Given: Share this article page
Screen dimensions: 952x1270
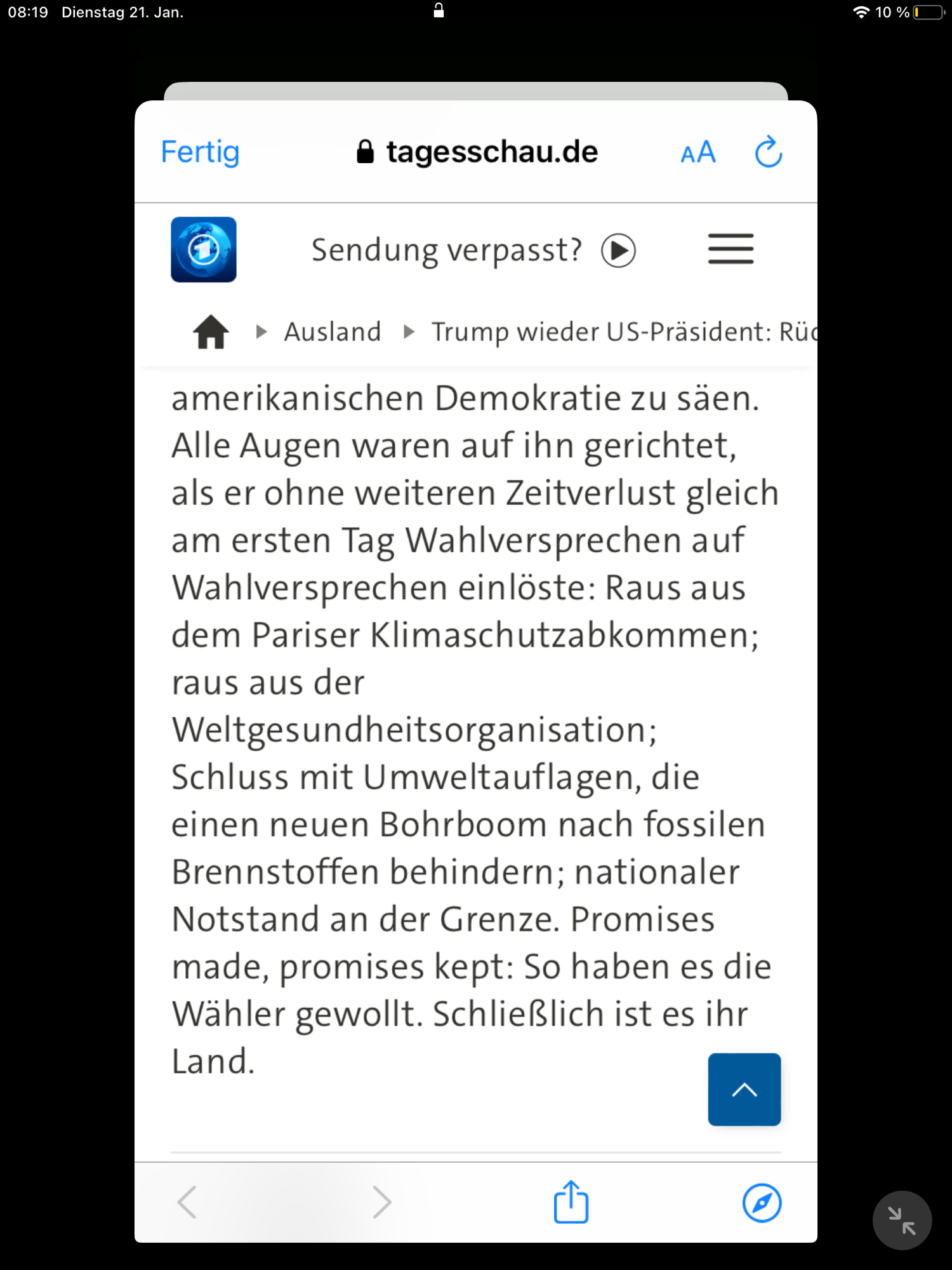Looking at the screenshot, I should pyautogui.click(x=571, y=1201).
